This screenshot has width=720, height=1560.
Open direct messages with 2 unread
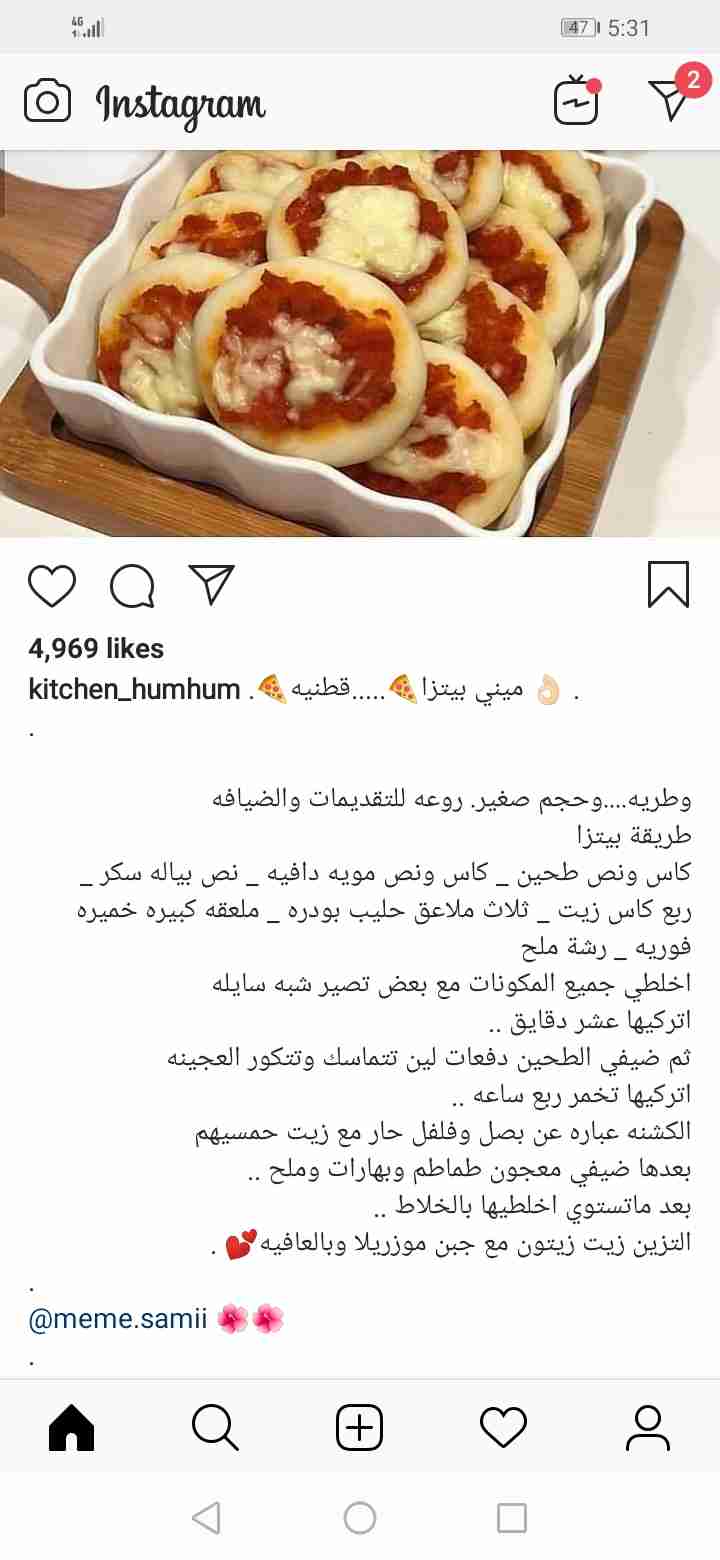pyautogui.click(x=669, y=99)
